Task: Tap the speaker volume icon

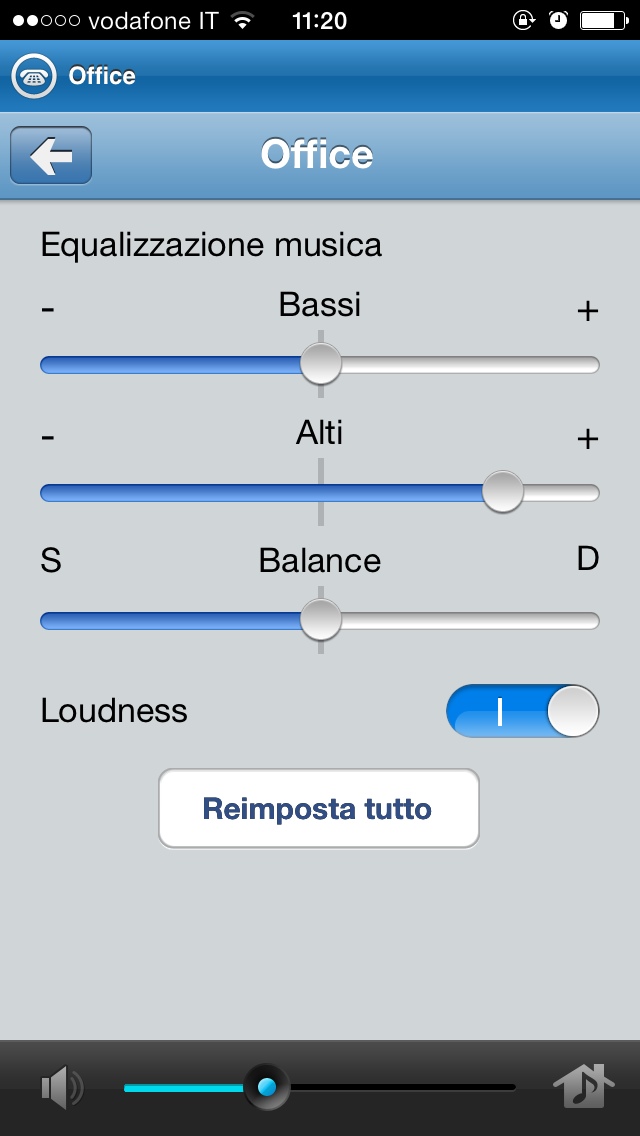Action: point(62,1087)
